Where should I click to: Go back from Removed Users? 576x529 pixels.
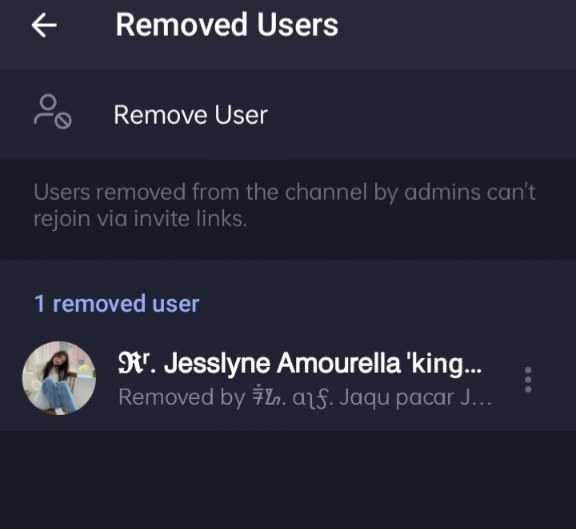44,25
